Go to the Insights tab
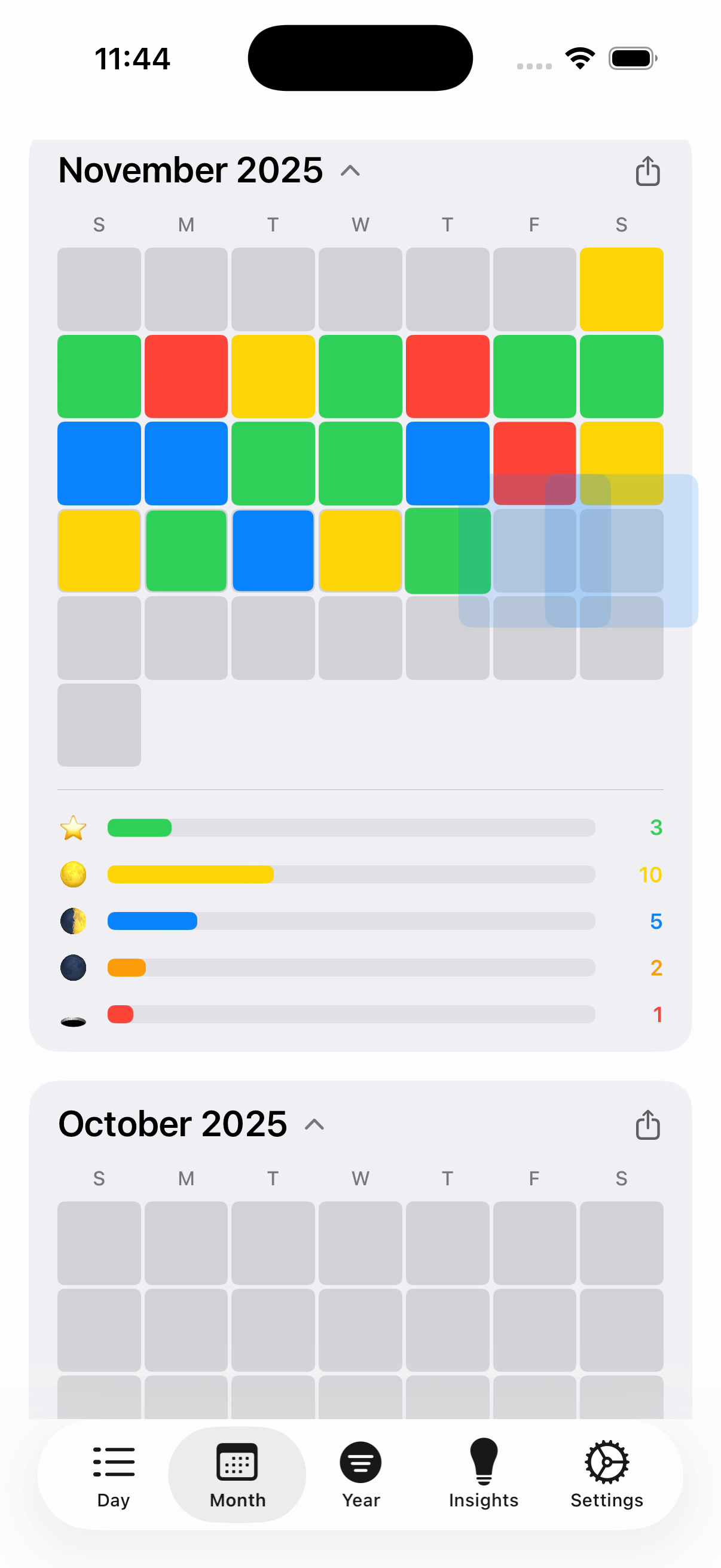Image resolution: width=721 pixels, height=1568 pixels. 484,1474
